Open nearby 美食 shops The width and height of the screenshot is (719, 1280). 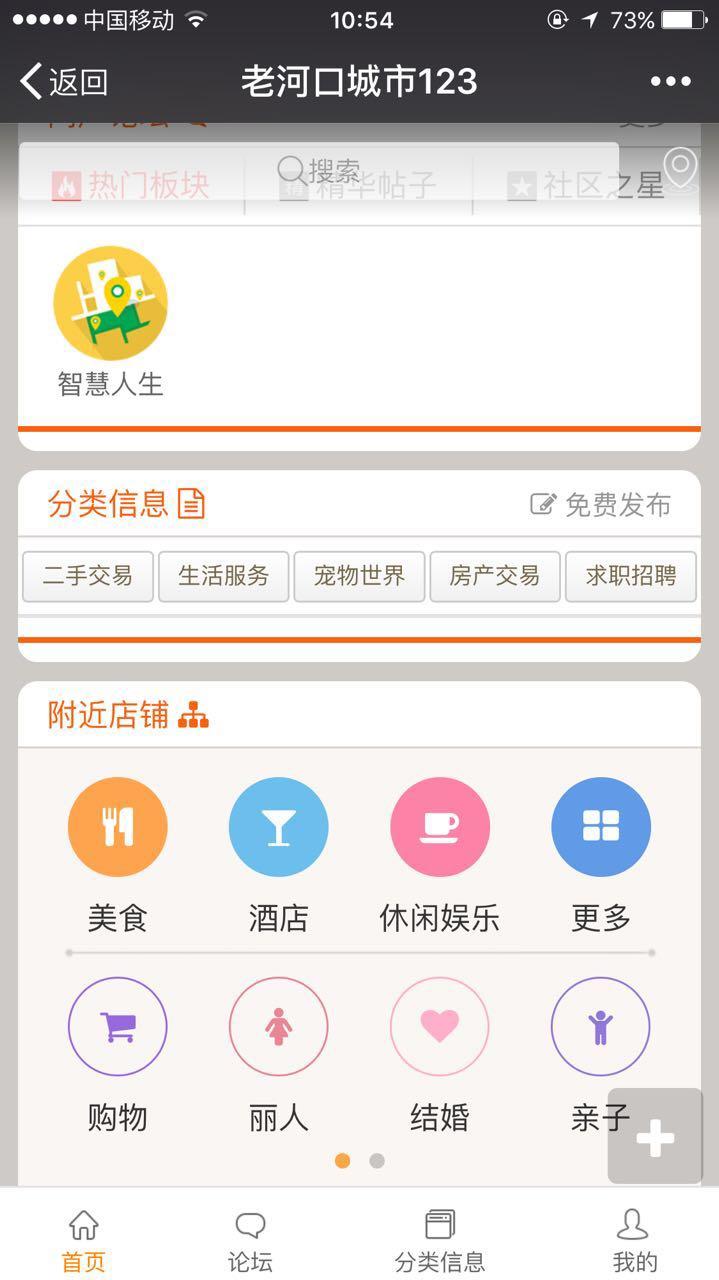[x=118, y=828]
